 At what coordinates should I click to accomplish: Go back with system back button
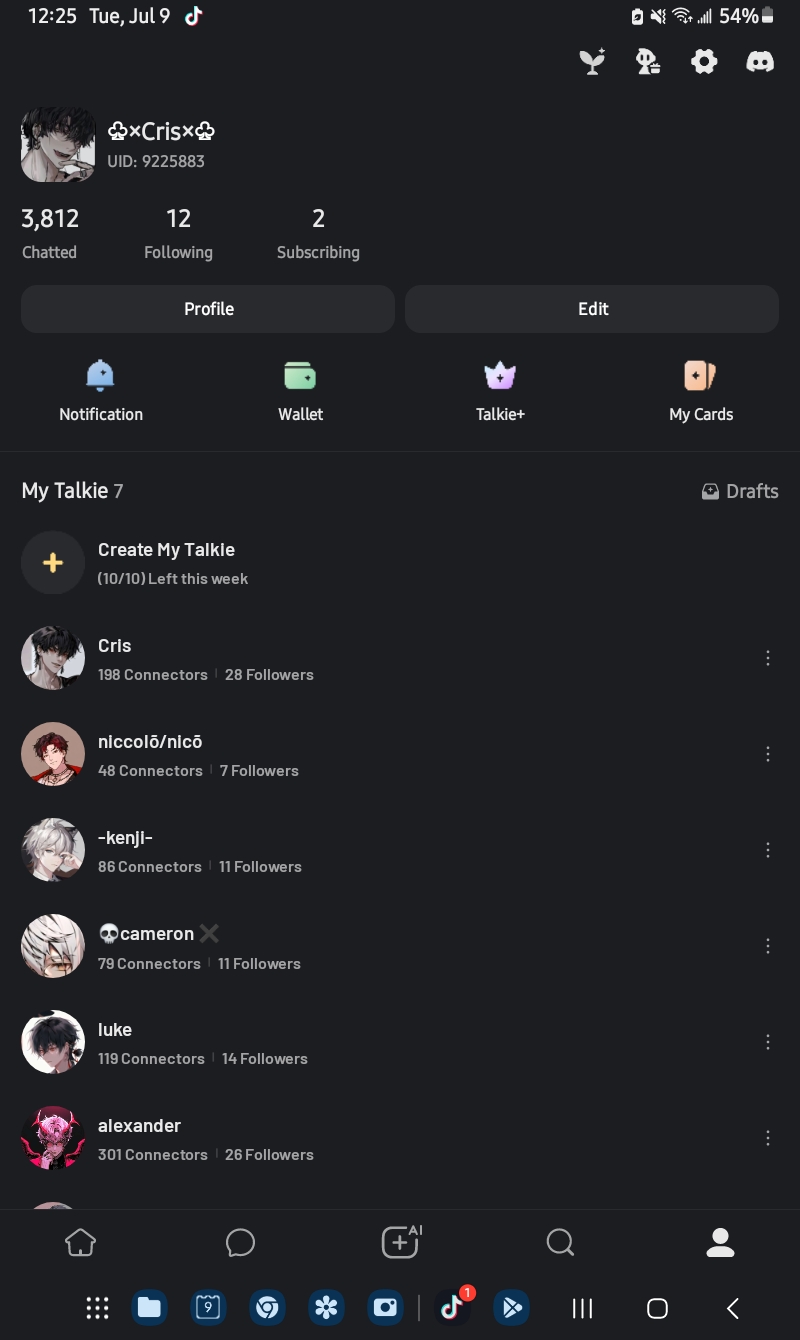coord(732,1308)
